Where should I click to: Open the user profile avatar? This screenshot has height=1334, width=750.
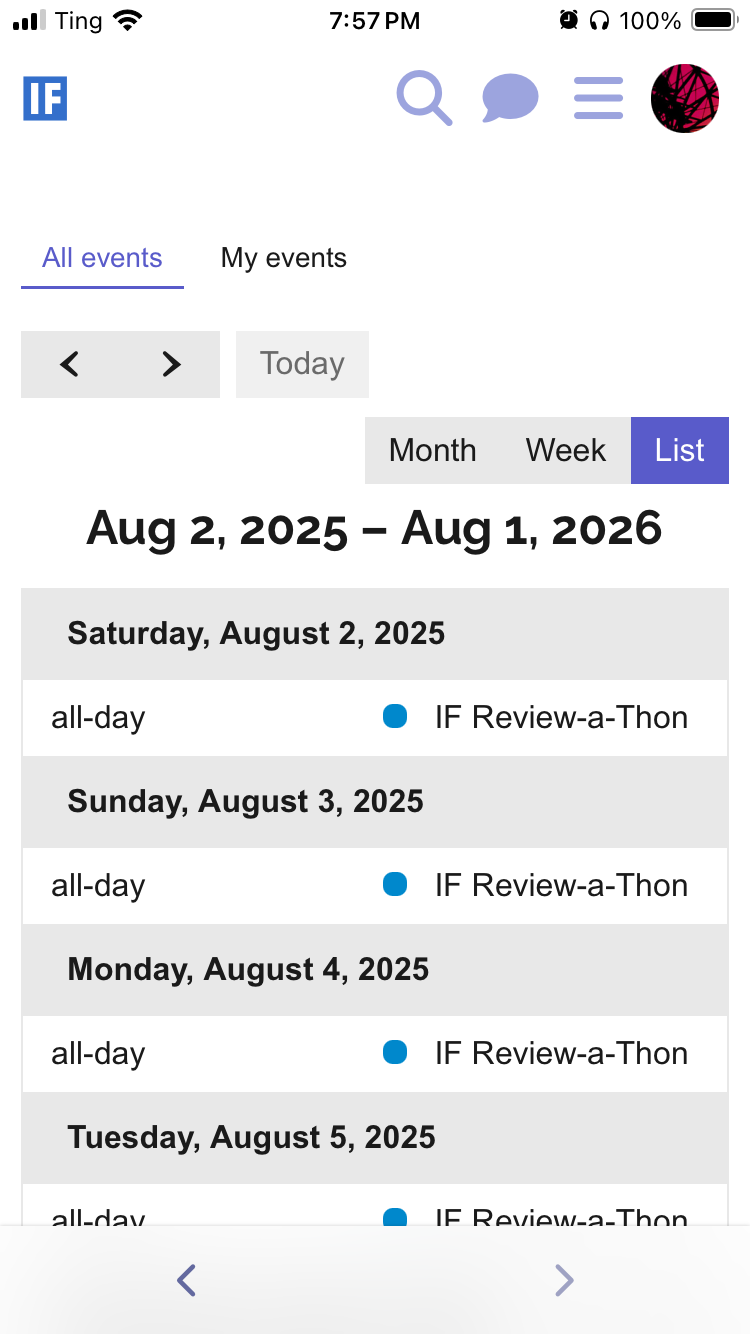pos(685,99)
